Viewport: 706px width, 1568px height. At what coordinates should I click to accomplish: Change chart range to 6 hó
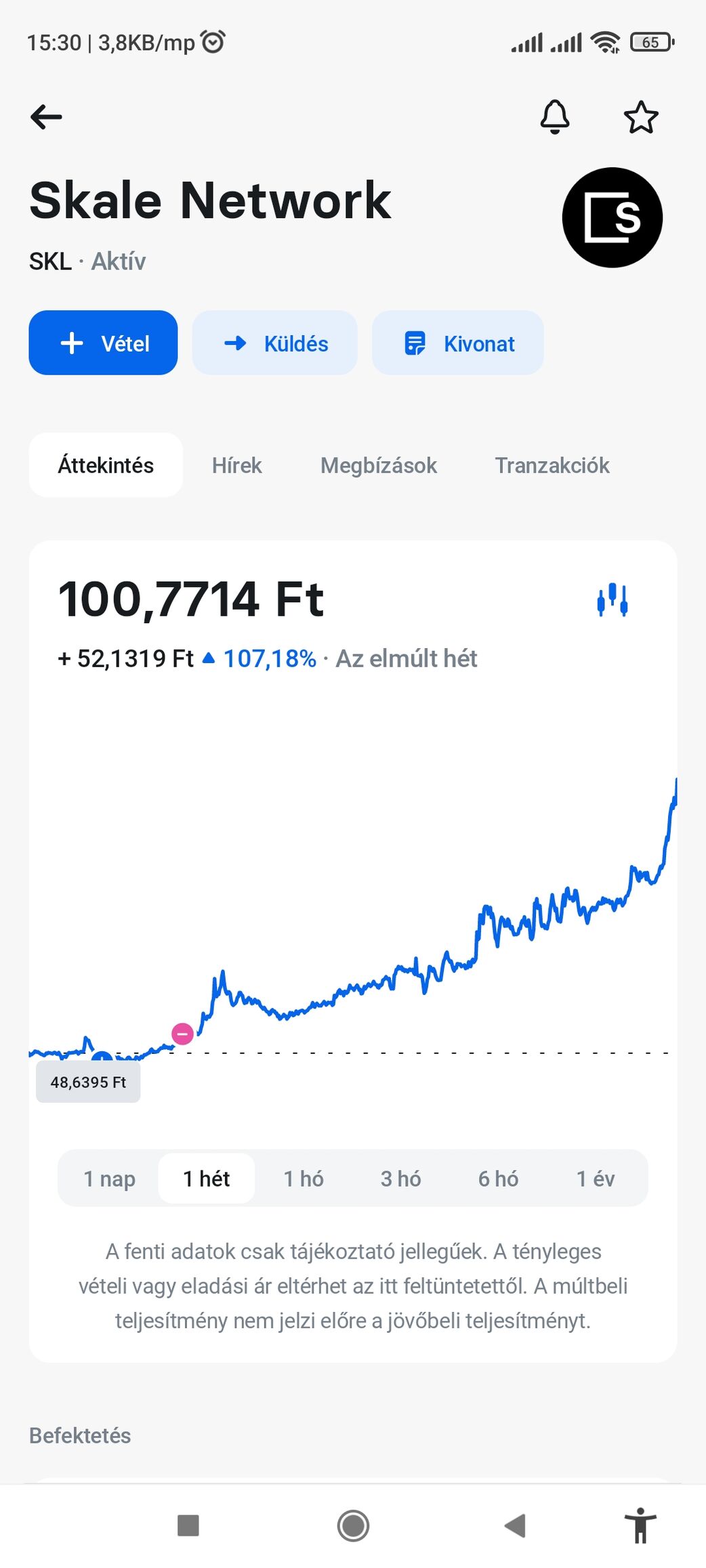click(498, 1179)
